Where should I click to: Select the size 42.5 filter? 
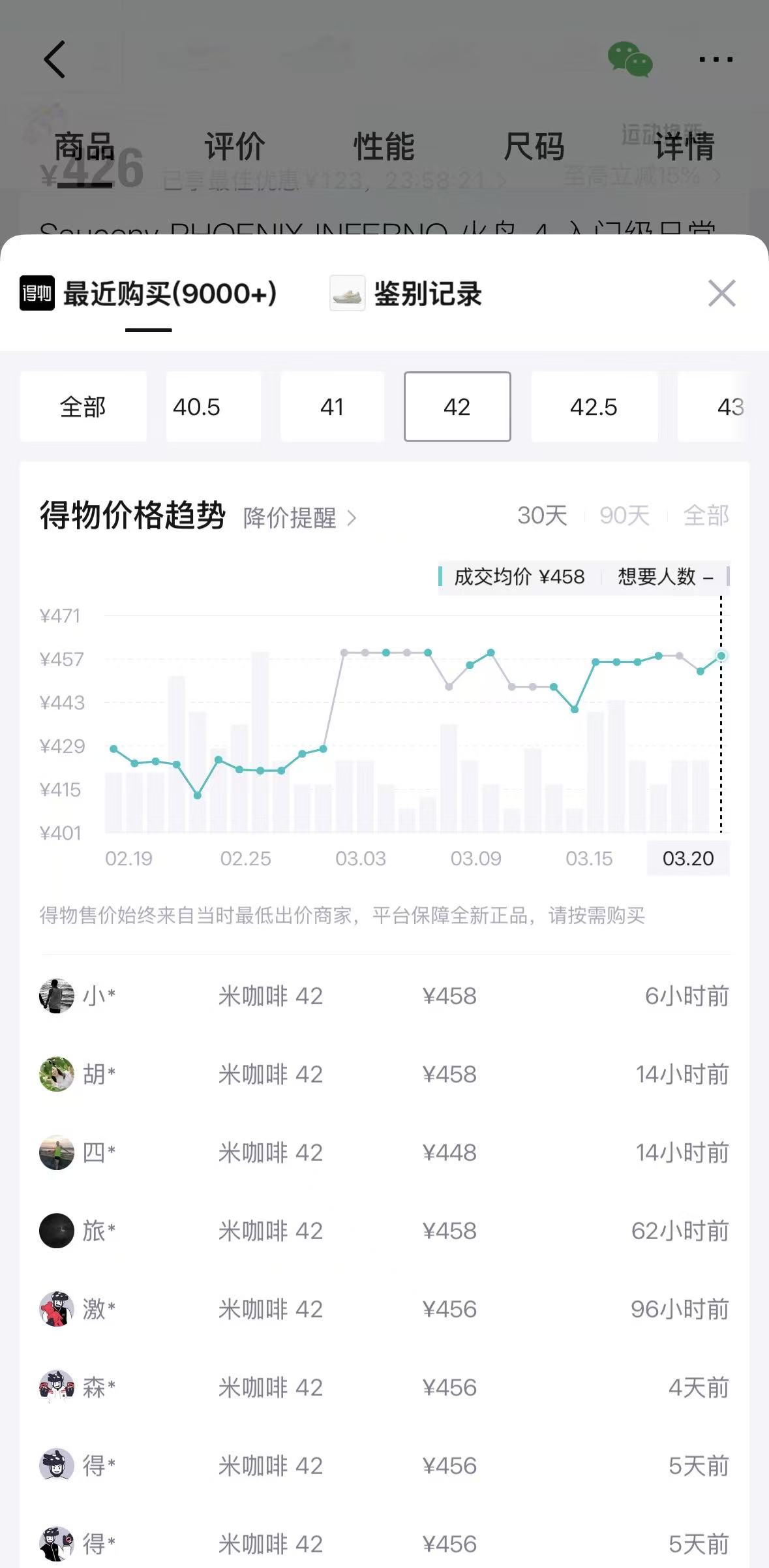pos(594,407)
